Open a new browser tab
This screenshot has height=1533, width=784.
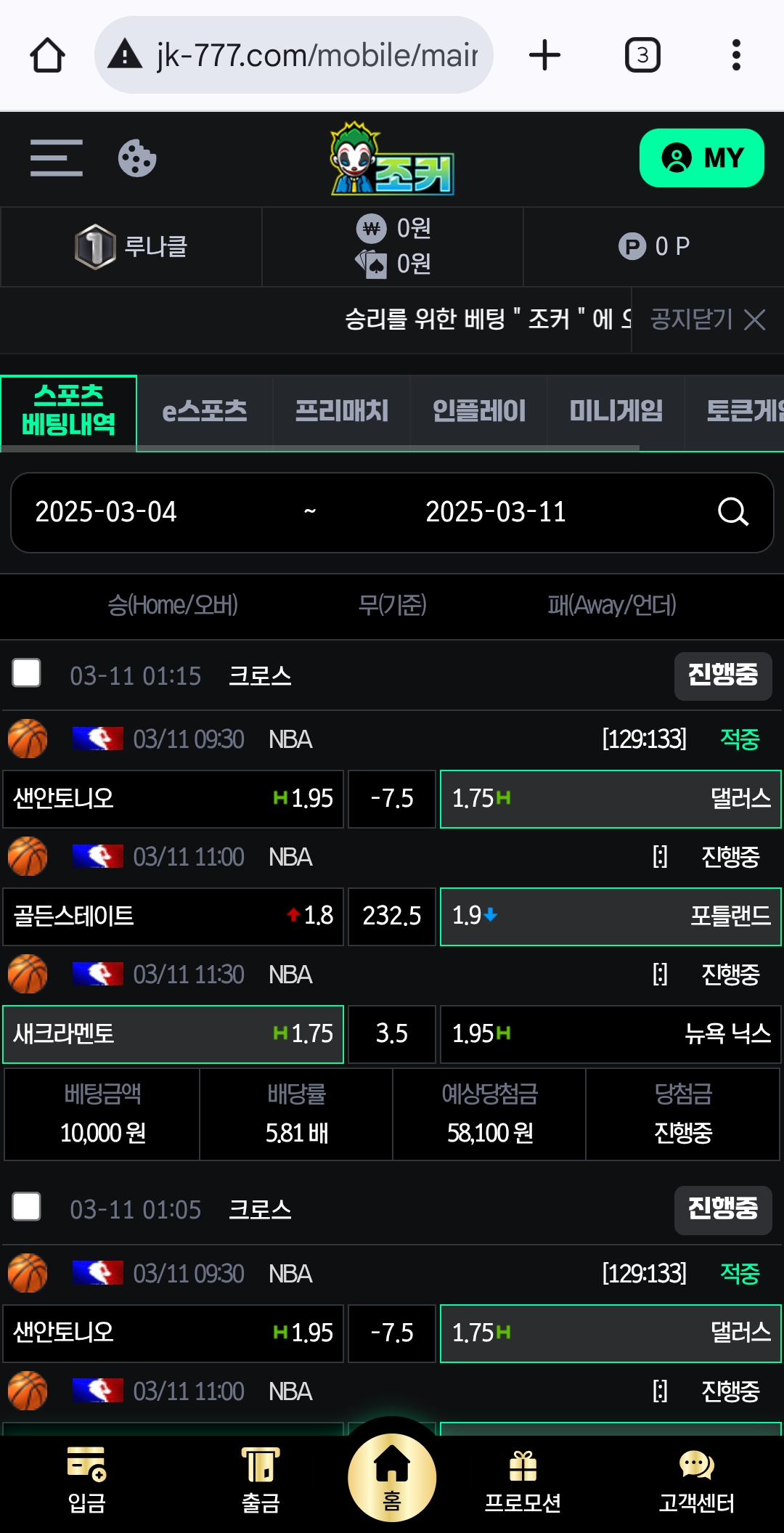tap(544, 55)
